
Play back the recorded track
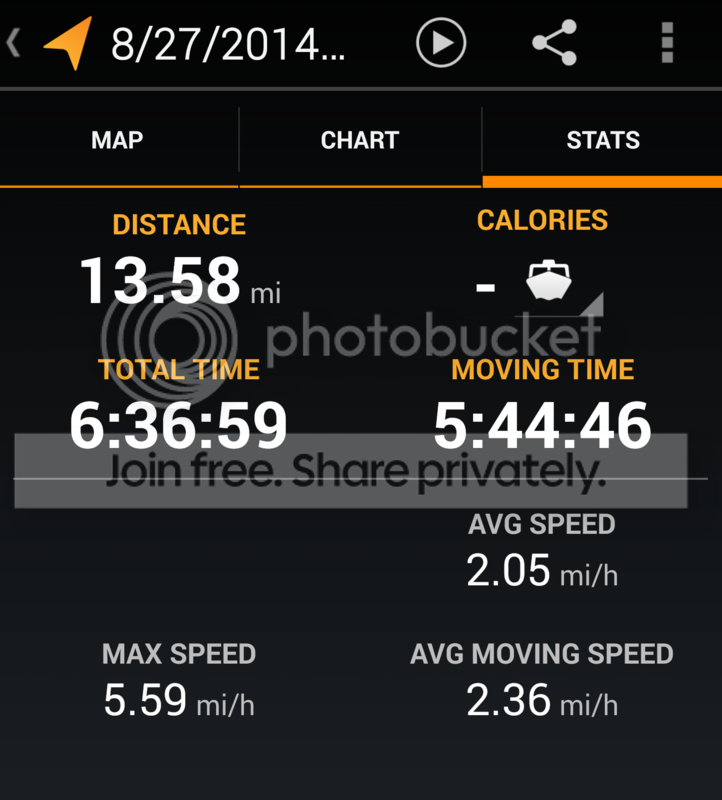coord(440,44)
